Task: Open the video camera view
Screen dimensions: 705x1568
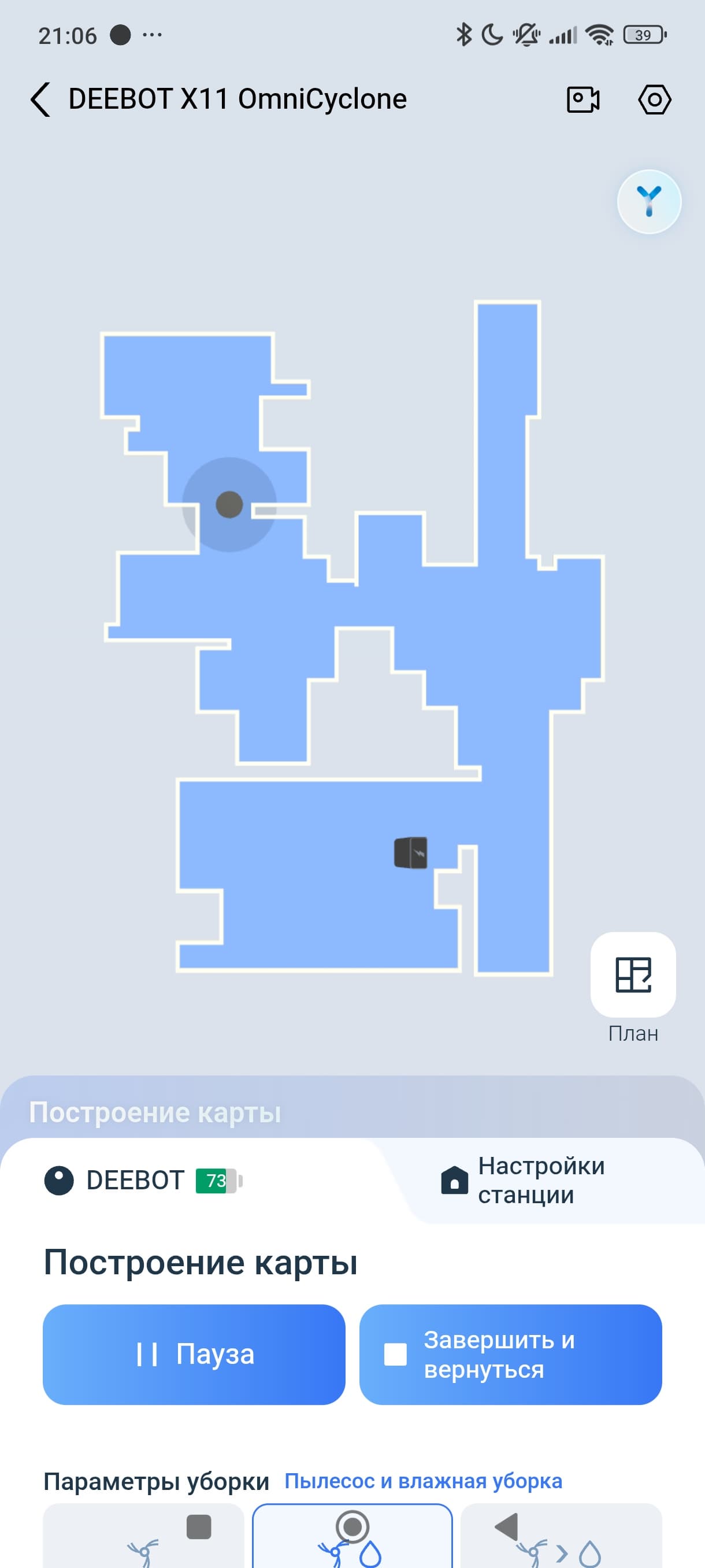Action: click(582, 99)
